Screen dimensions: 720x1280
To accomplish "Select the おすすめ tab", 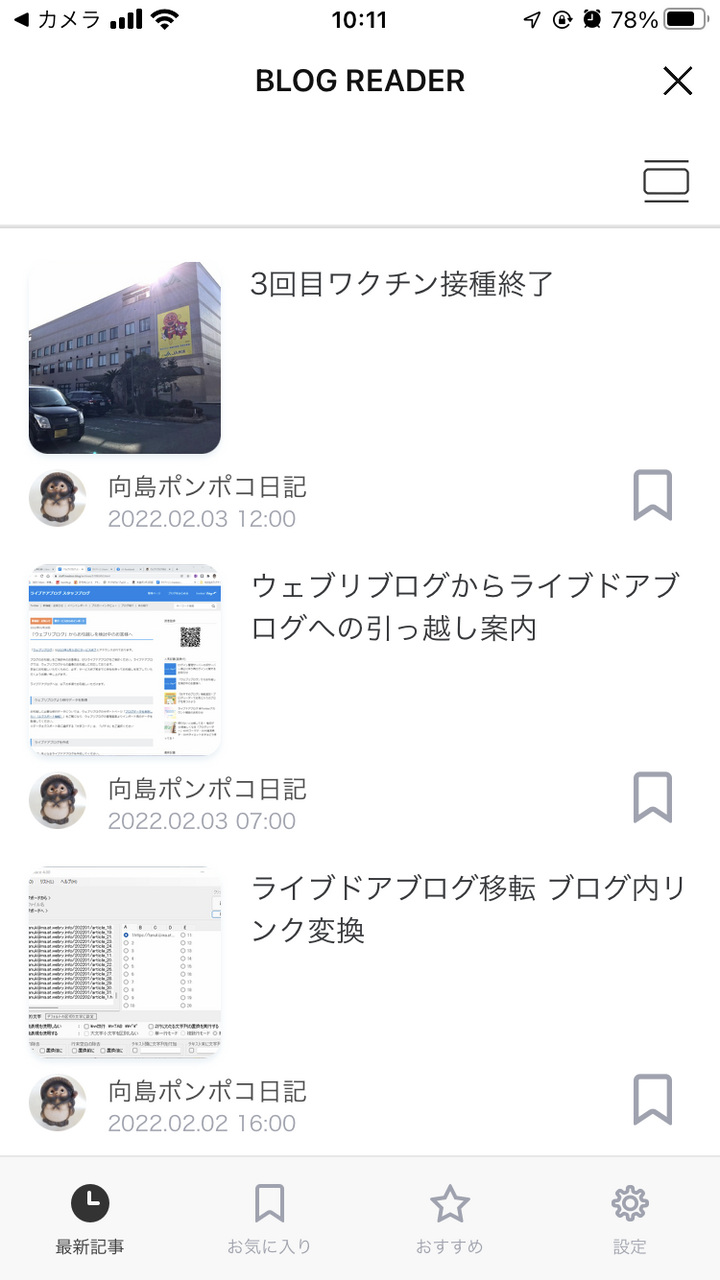I will pyautogui.click(x=449, y=1219).
